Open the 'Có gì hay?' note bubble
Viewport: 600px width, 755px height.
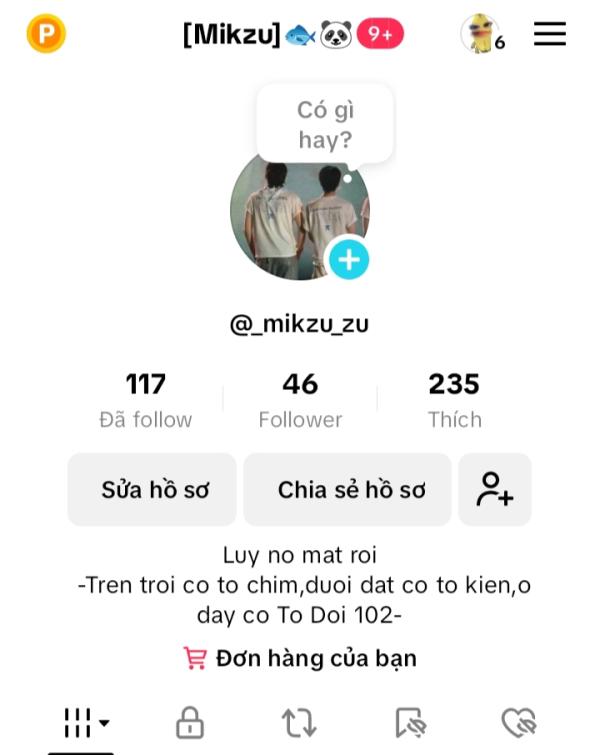325,124
